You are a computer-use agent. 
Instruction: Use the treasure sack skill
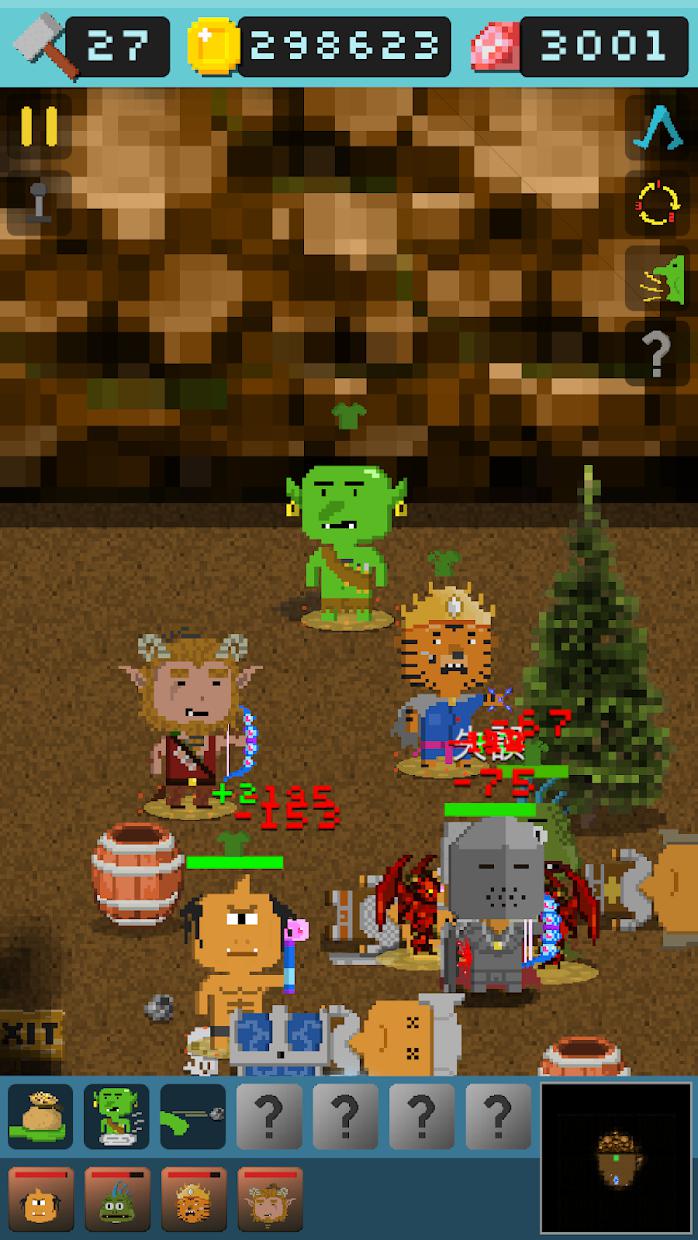click(x=40, y=1116)
